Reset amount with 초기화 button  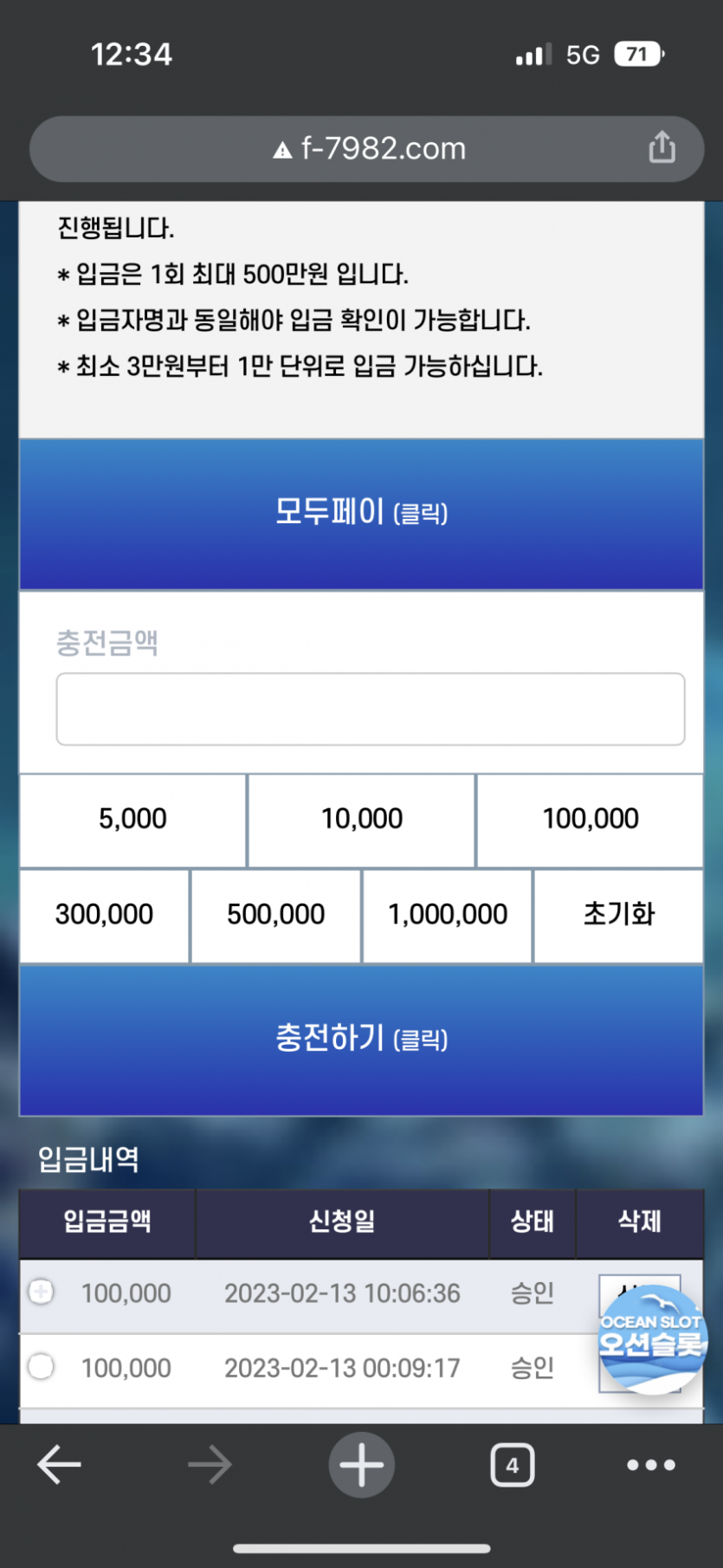point(618,915)
